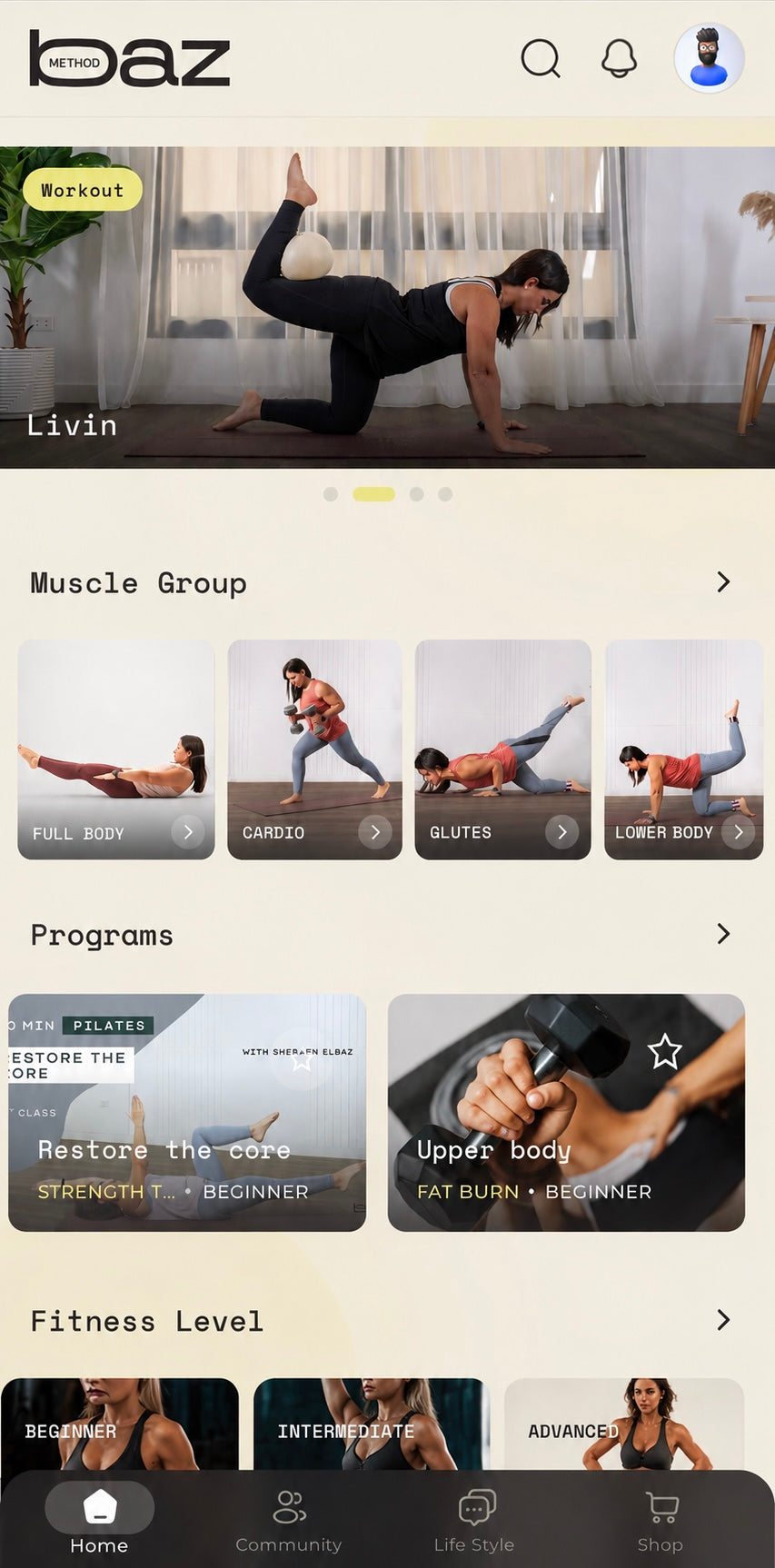
Task: Expand the Muscle Group section arrow
Action: pos(723,582)
